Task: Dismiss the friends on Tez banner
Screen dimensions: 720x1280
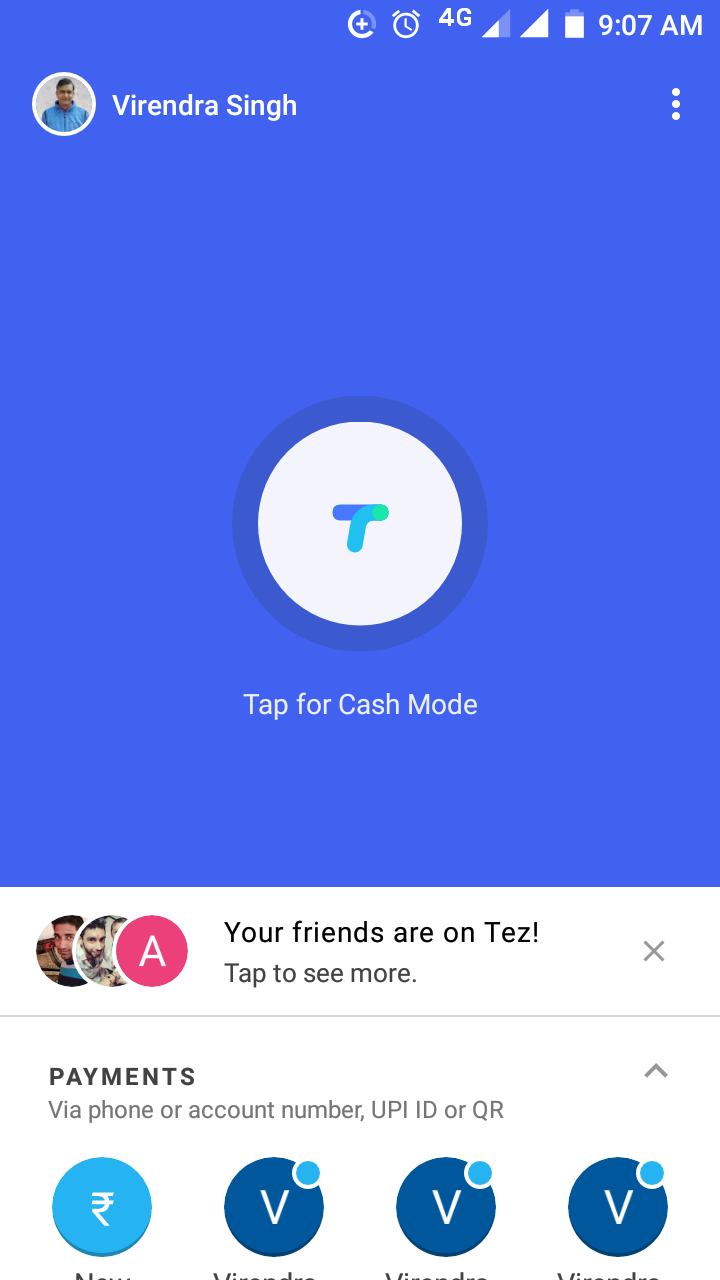Action: (x=654, y=951)
